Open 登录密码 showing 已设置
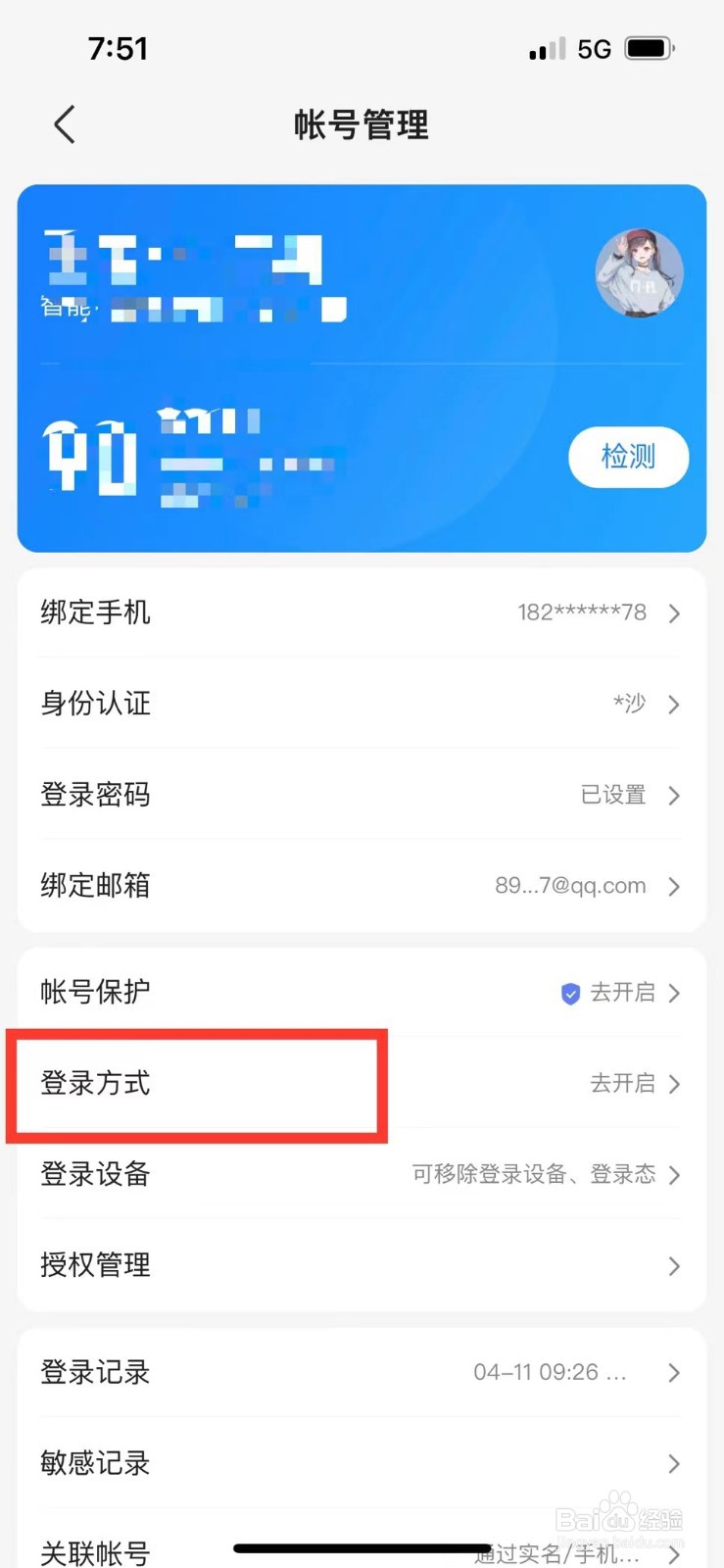This screenshot has width=724, height=1568. [x=95, y=796]
